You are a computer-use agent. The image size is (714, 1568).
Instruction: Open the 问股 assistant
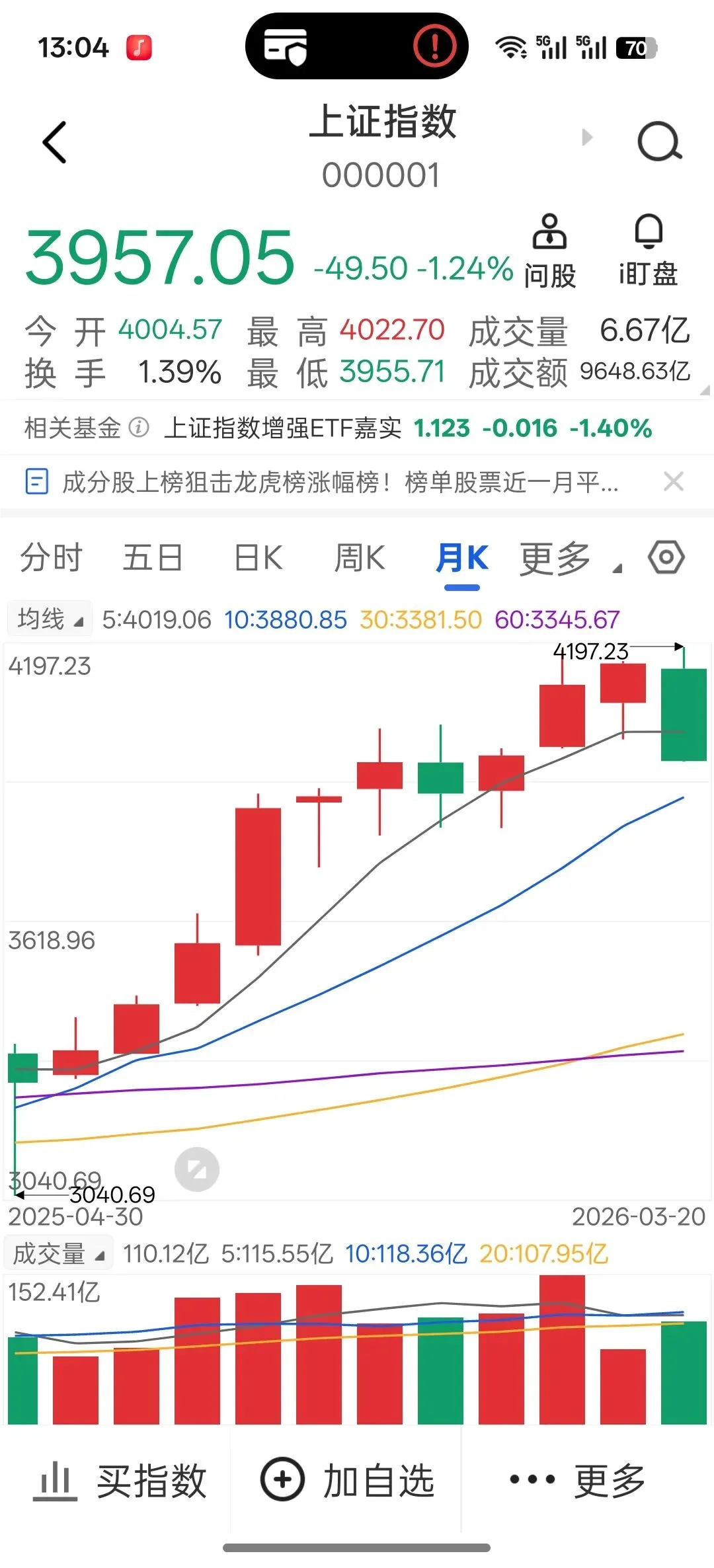click(549, 251)
